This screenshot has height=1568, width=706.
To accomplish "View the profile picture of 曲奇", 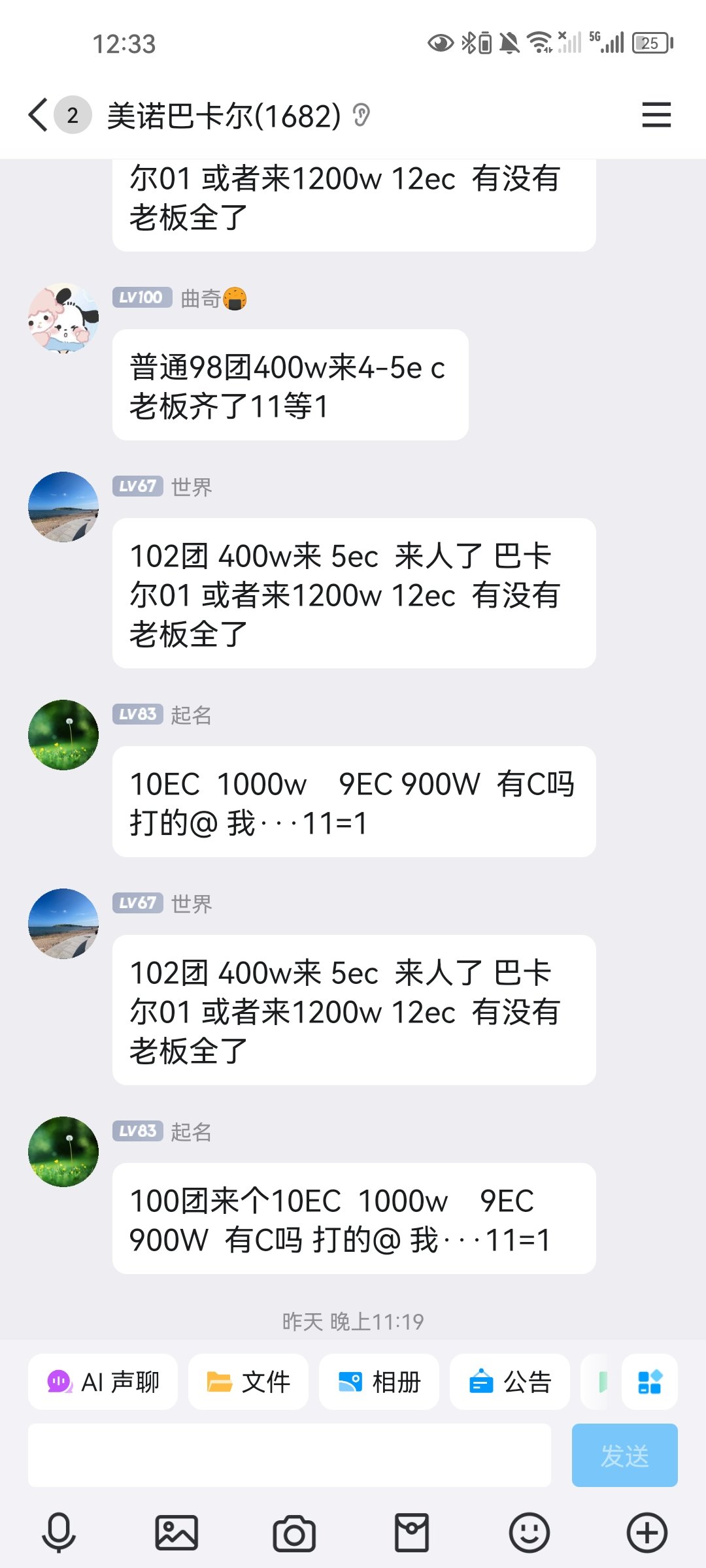I will [x=63, y=318].
